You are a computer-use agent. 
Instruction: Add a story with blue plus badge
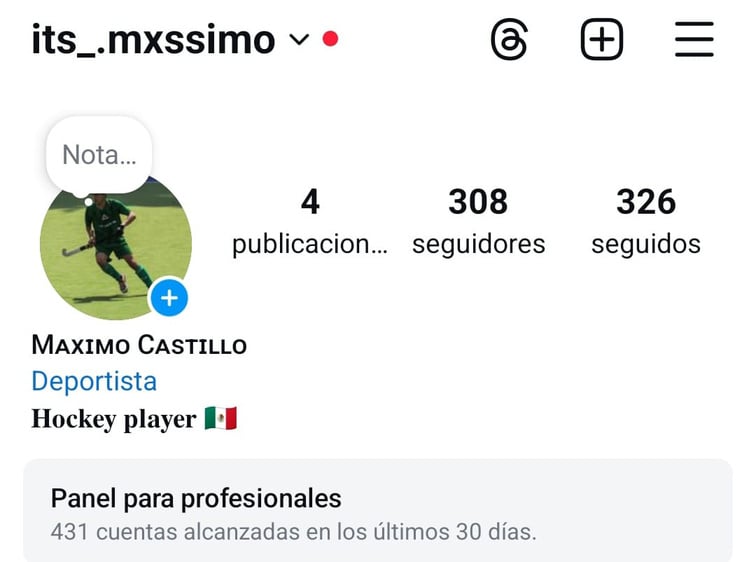tap(169, 298)
